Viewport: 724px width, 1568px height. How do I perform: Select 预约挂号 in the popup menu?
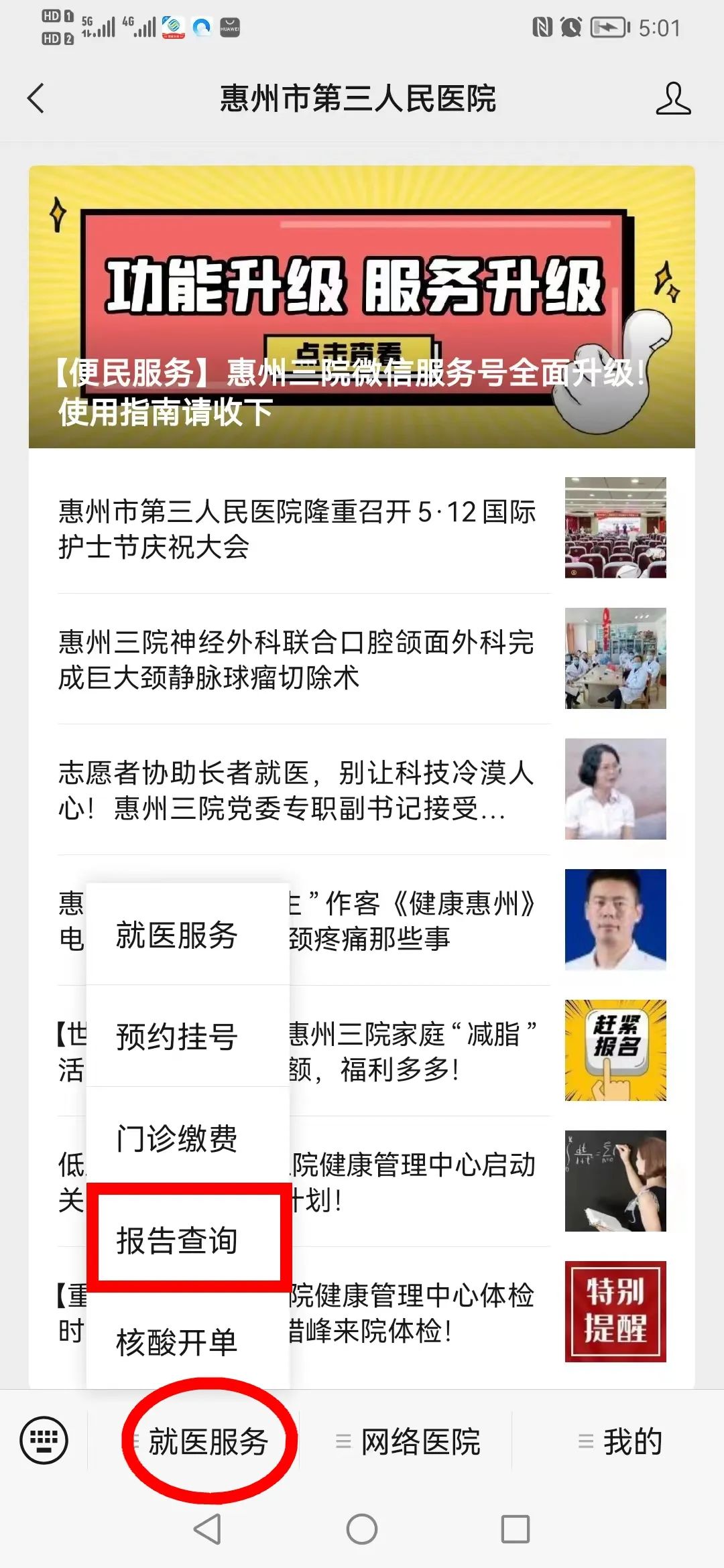177,1037
